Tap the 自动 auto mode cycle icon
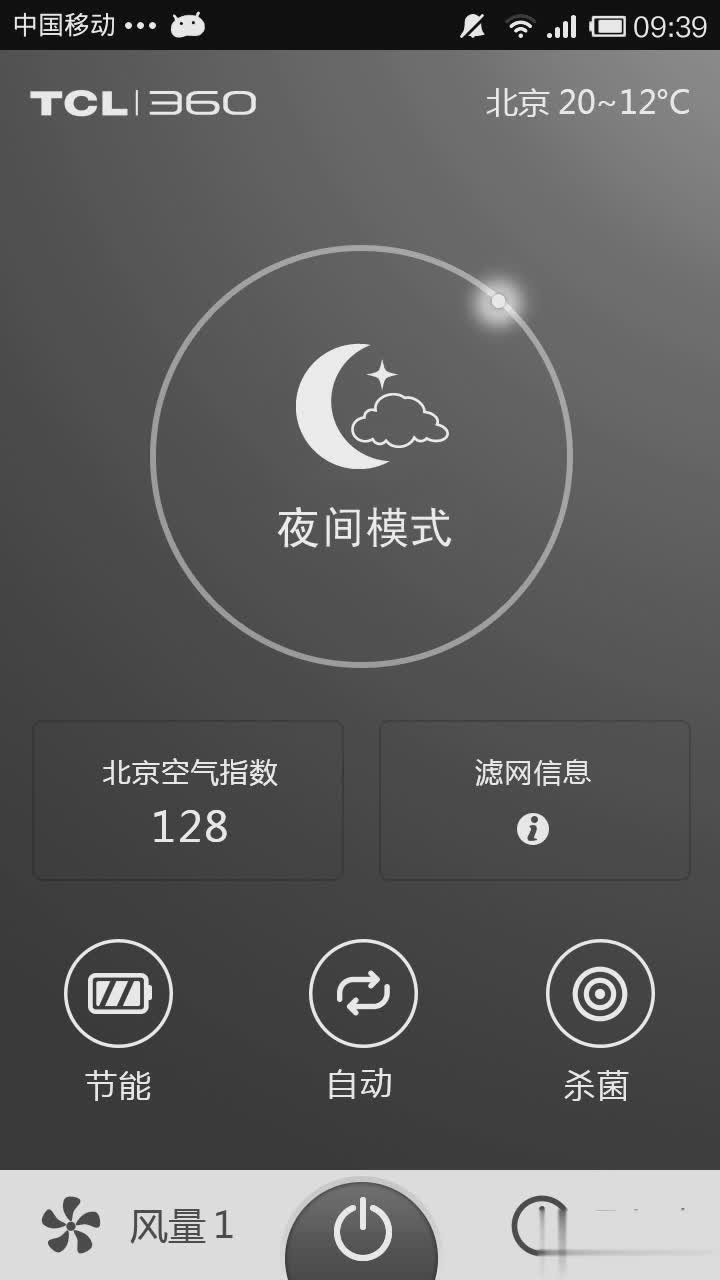The image size is (720, 1280). (364, 992)
